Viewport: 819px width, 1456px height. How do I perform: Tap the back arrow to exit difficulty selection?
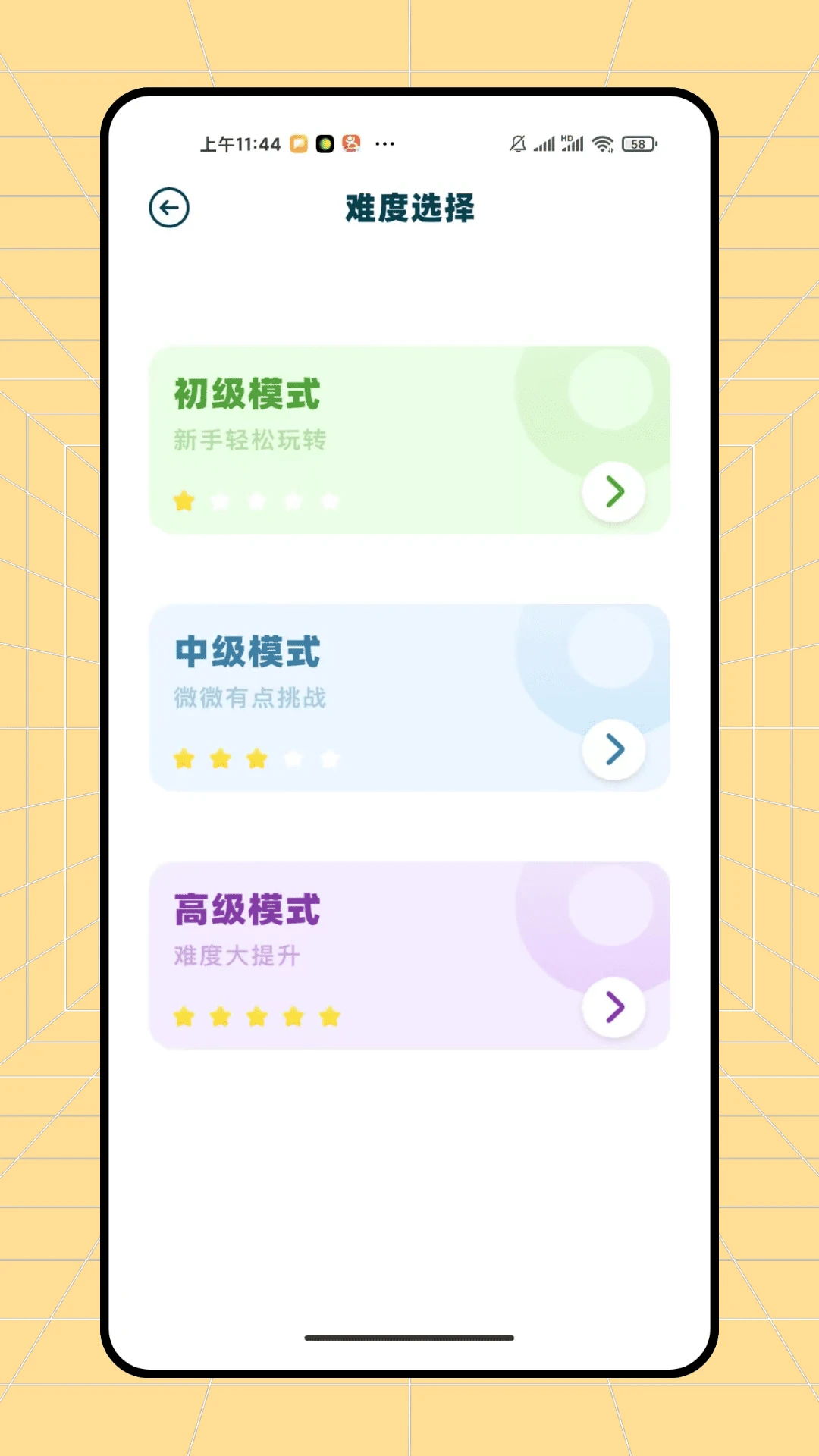169,208
